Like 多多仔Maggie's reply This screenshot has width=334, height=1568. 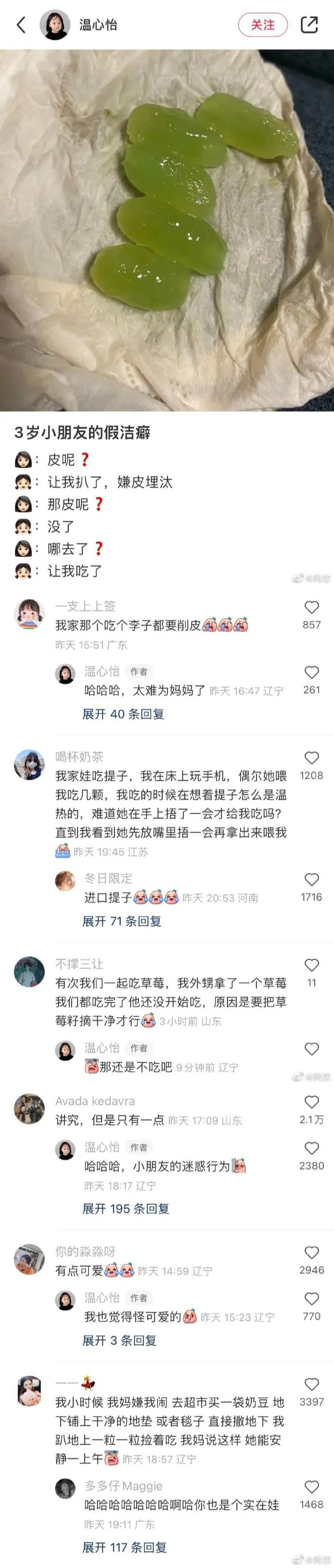311,1487
